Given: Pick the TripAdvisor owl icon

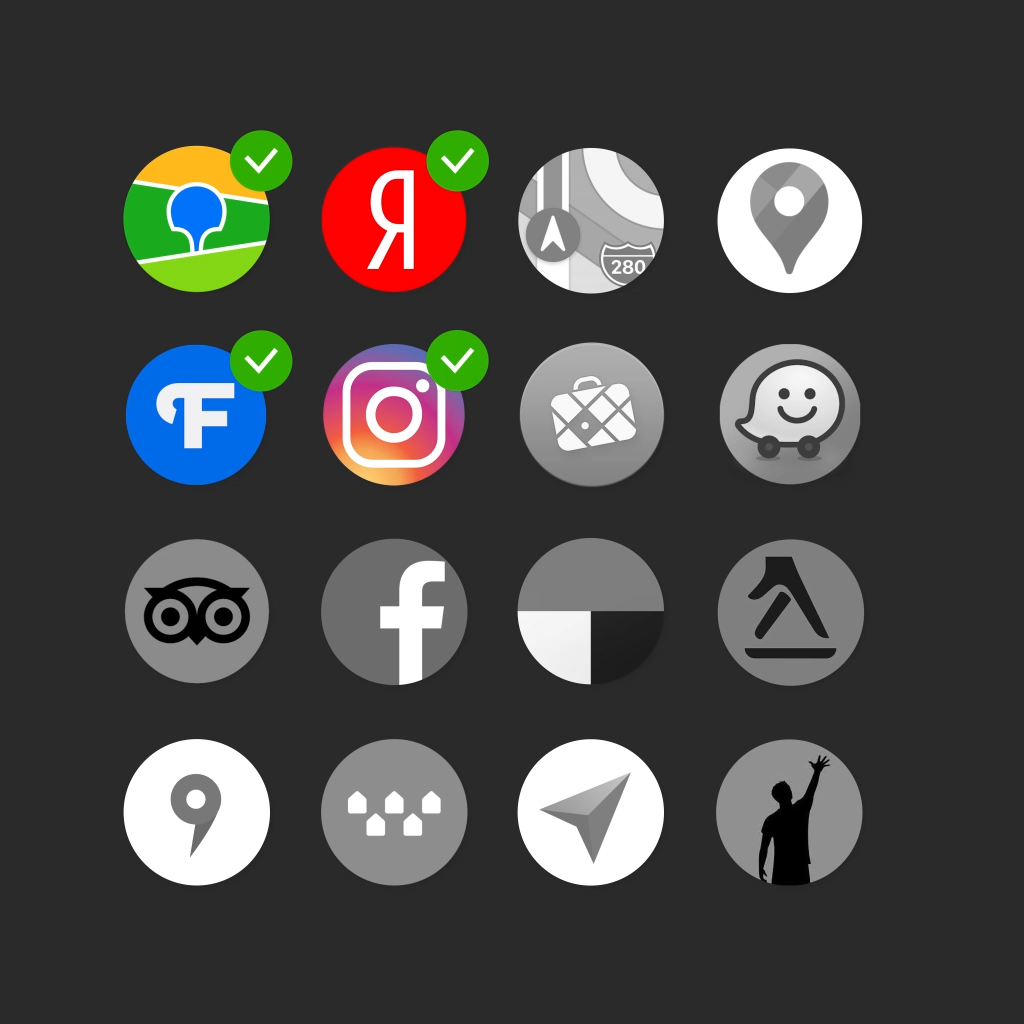Looking at the screenshot, I should [x=196, y=611].
